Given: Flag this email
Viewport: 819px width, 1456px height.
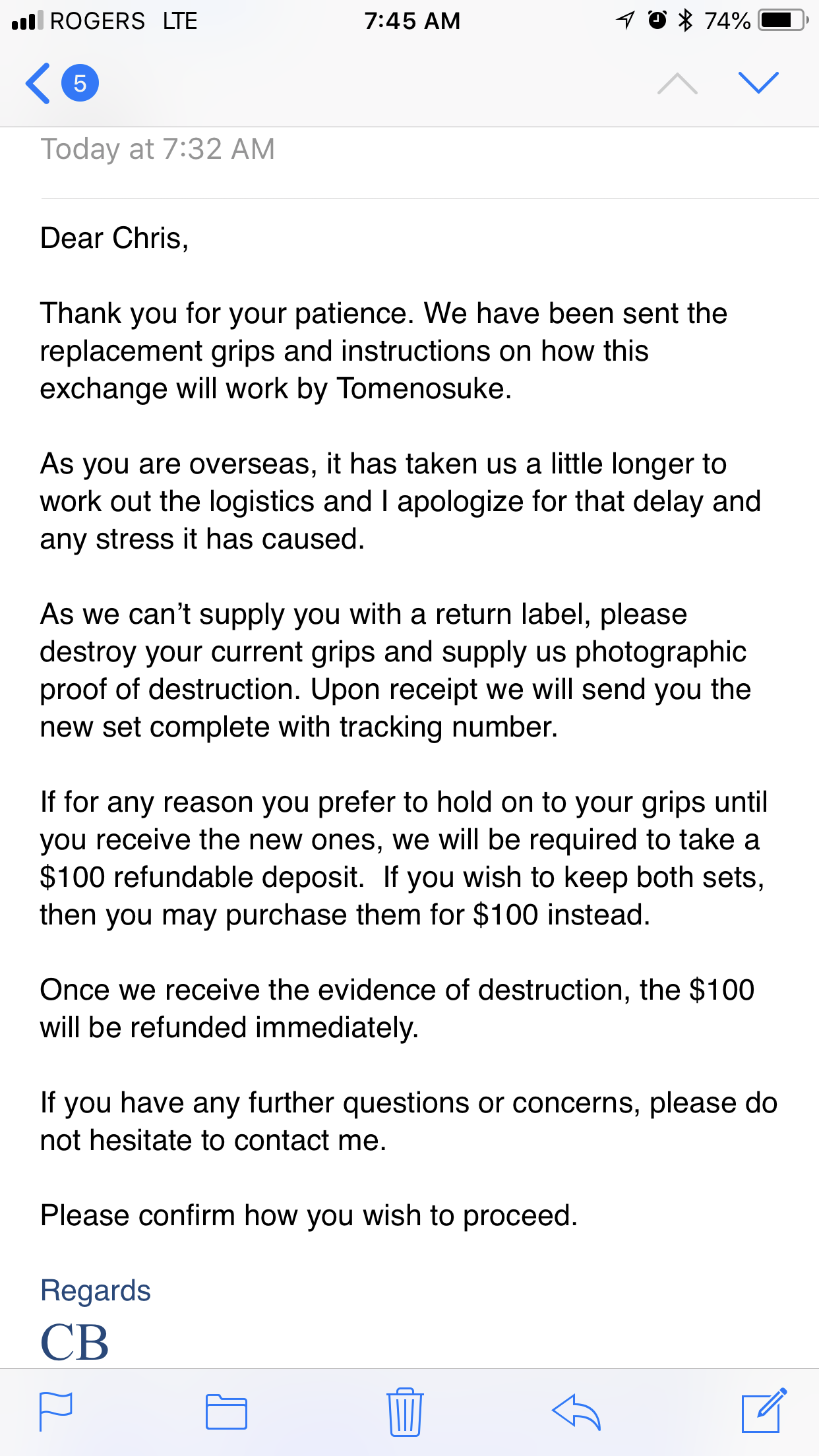Looking at the screenshot, I should click(x=56, y=1412).
